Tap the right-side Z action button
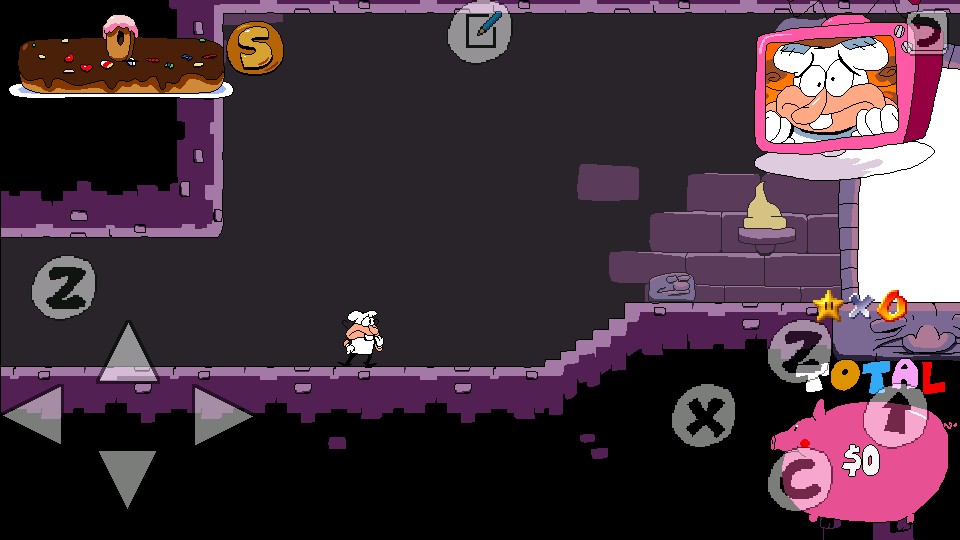The image size is (960, 540). pos(799,351)
